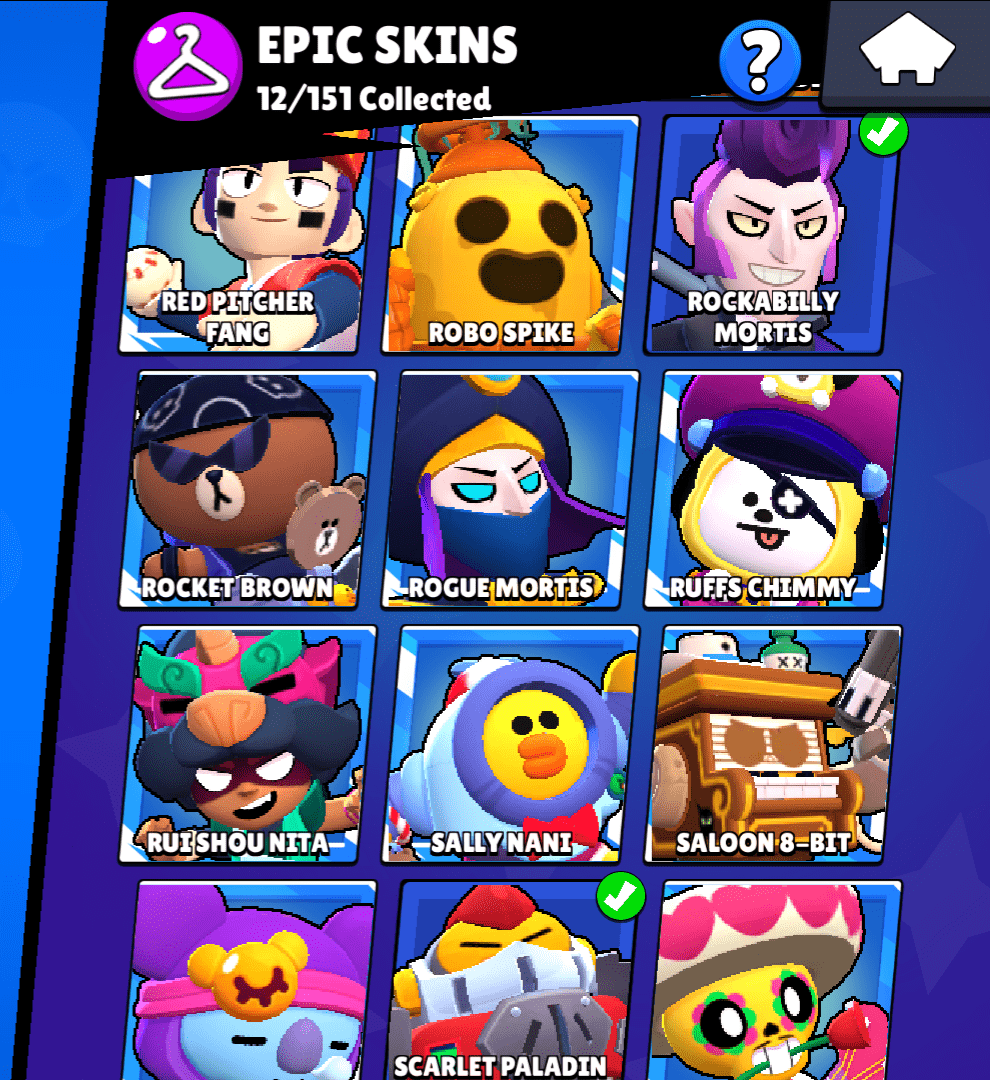Select the Sally Nani skin

[x=508, y=745]
